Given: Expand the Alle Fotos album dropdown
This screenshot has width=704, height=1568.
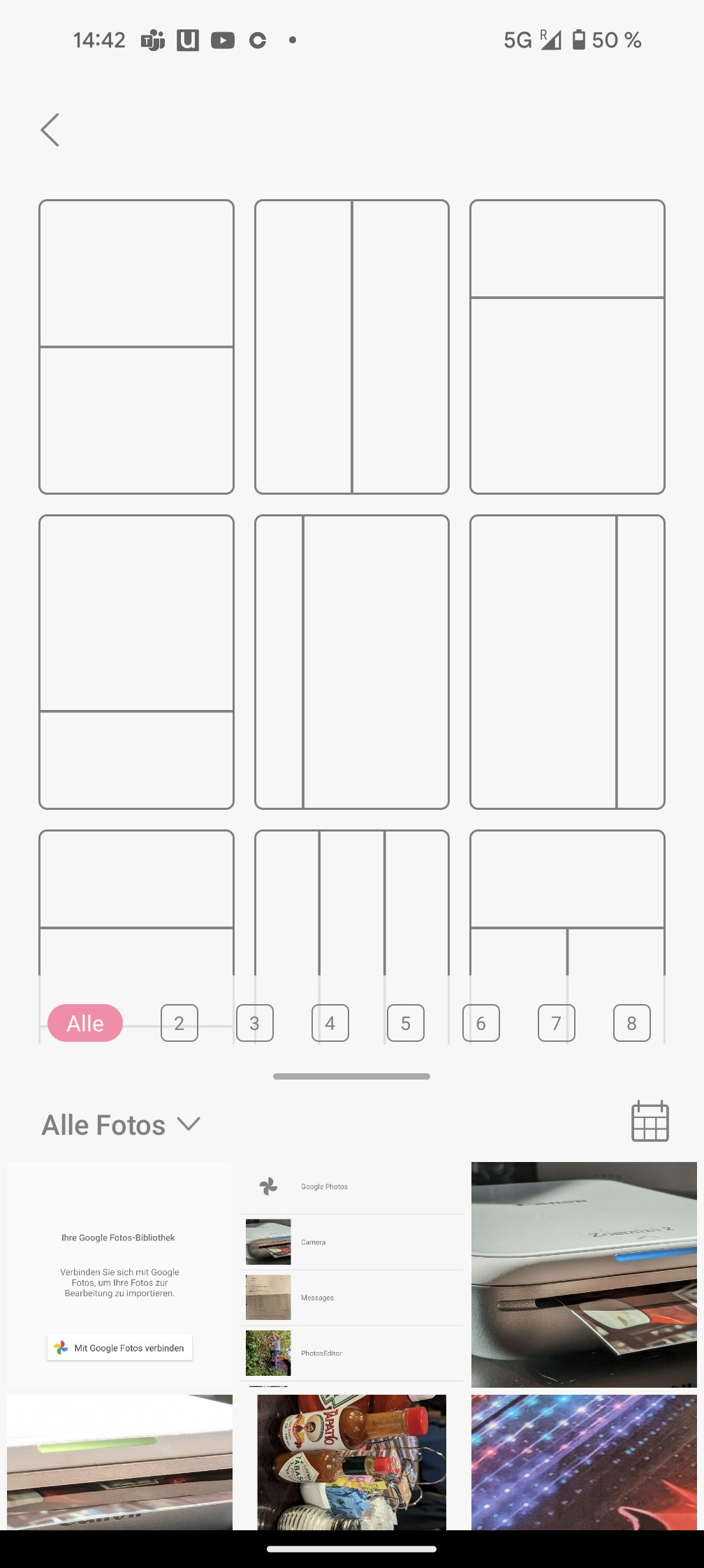Looking at the screenshot, I should click(122, 1125).
